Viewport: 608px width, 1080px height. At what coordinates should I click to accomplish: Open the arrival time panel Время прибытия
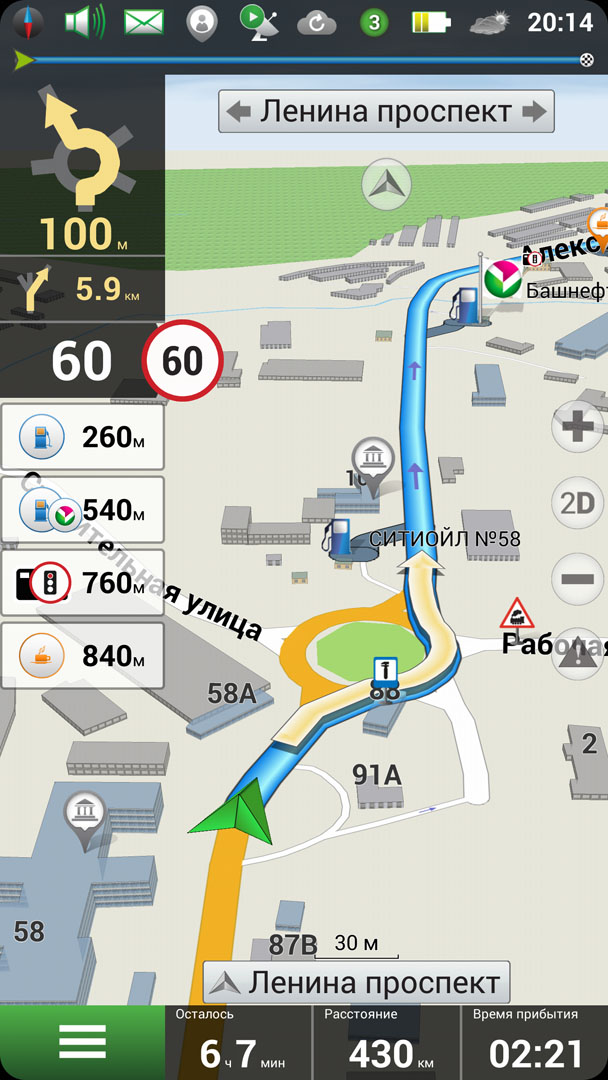click(534, 1042)
